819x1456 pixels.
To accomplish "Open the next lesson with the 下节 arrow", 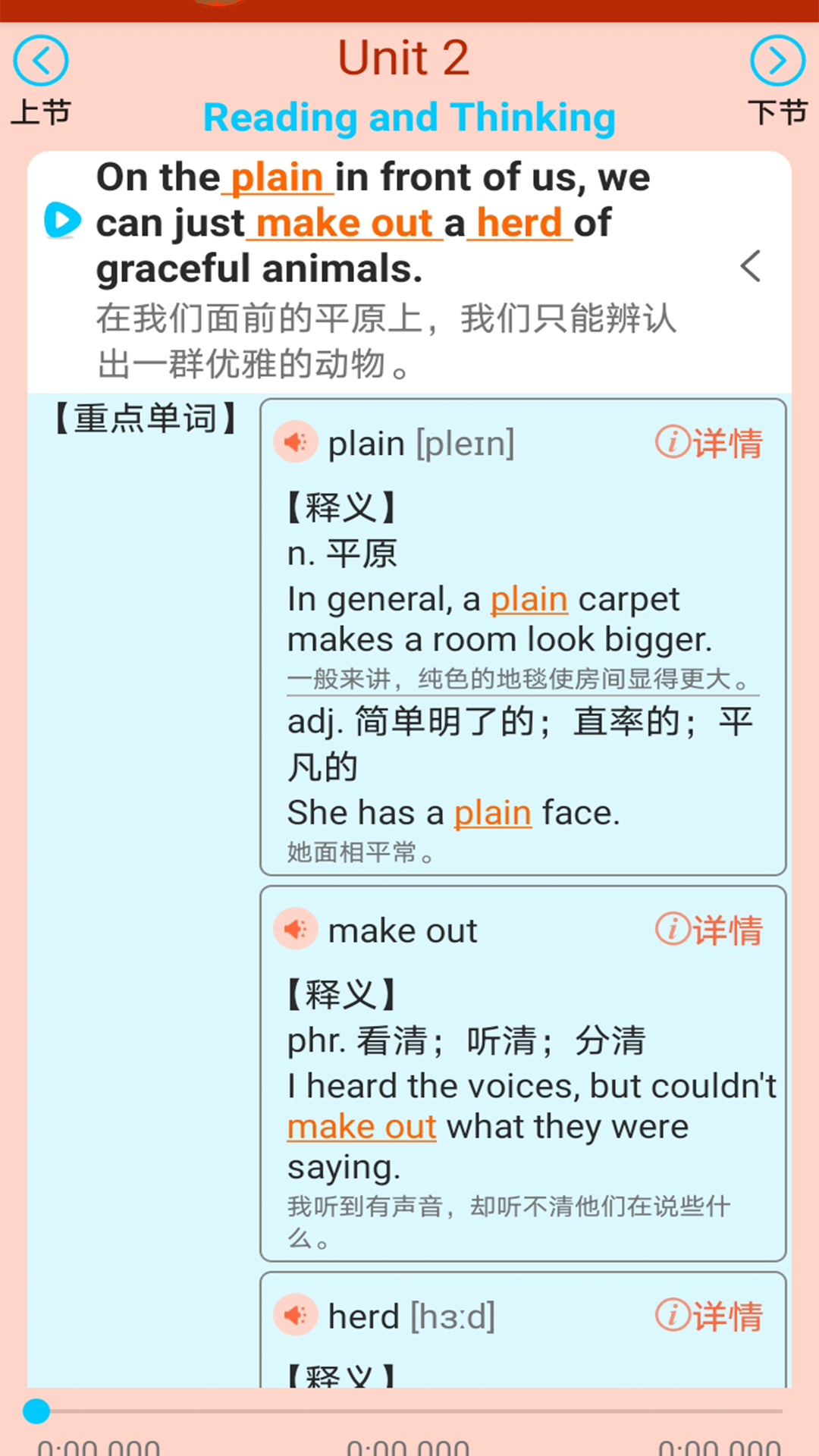I will 777,61.
